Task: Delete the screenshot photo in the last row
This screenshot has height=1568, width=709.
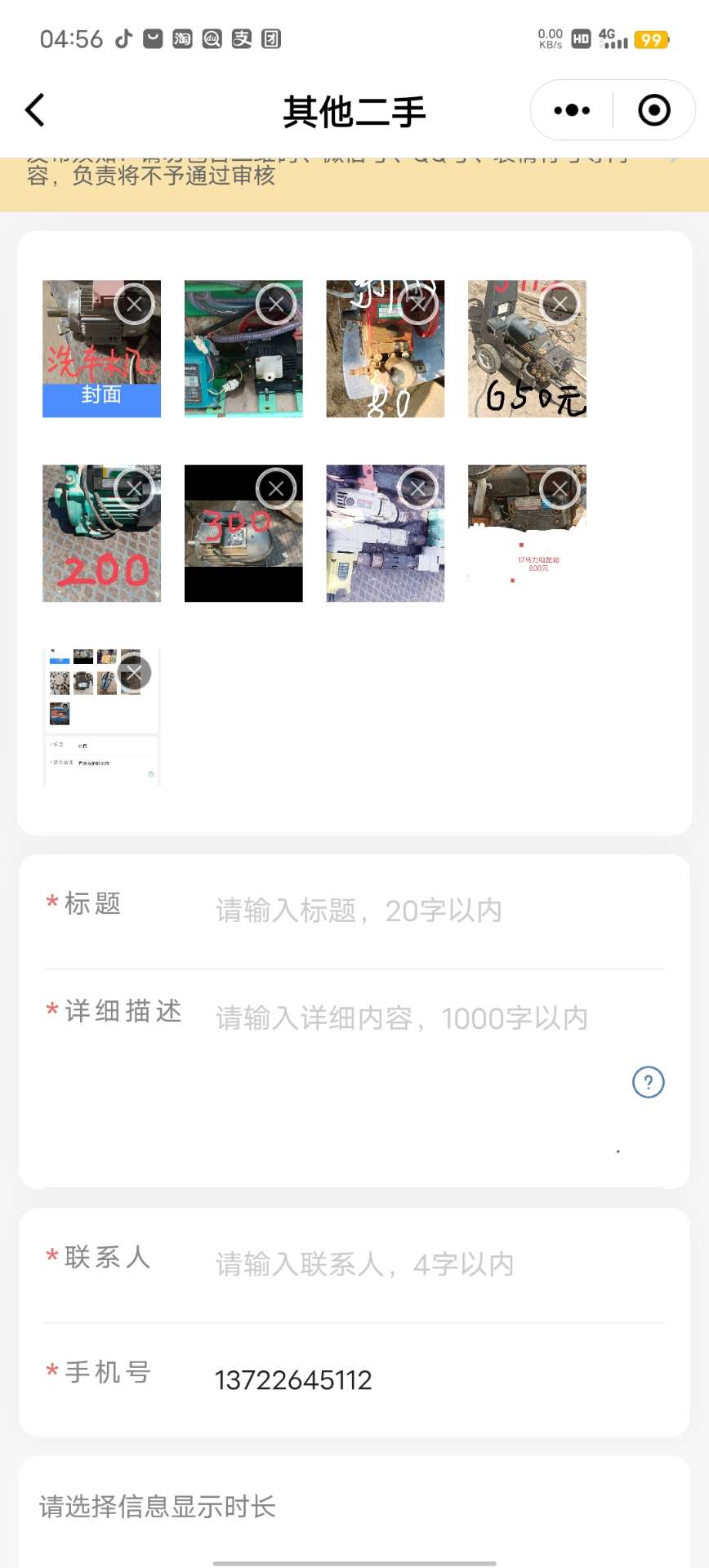Action: 135,673
